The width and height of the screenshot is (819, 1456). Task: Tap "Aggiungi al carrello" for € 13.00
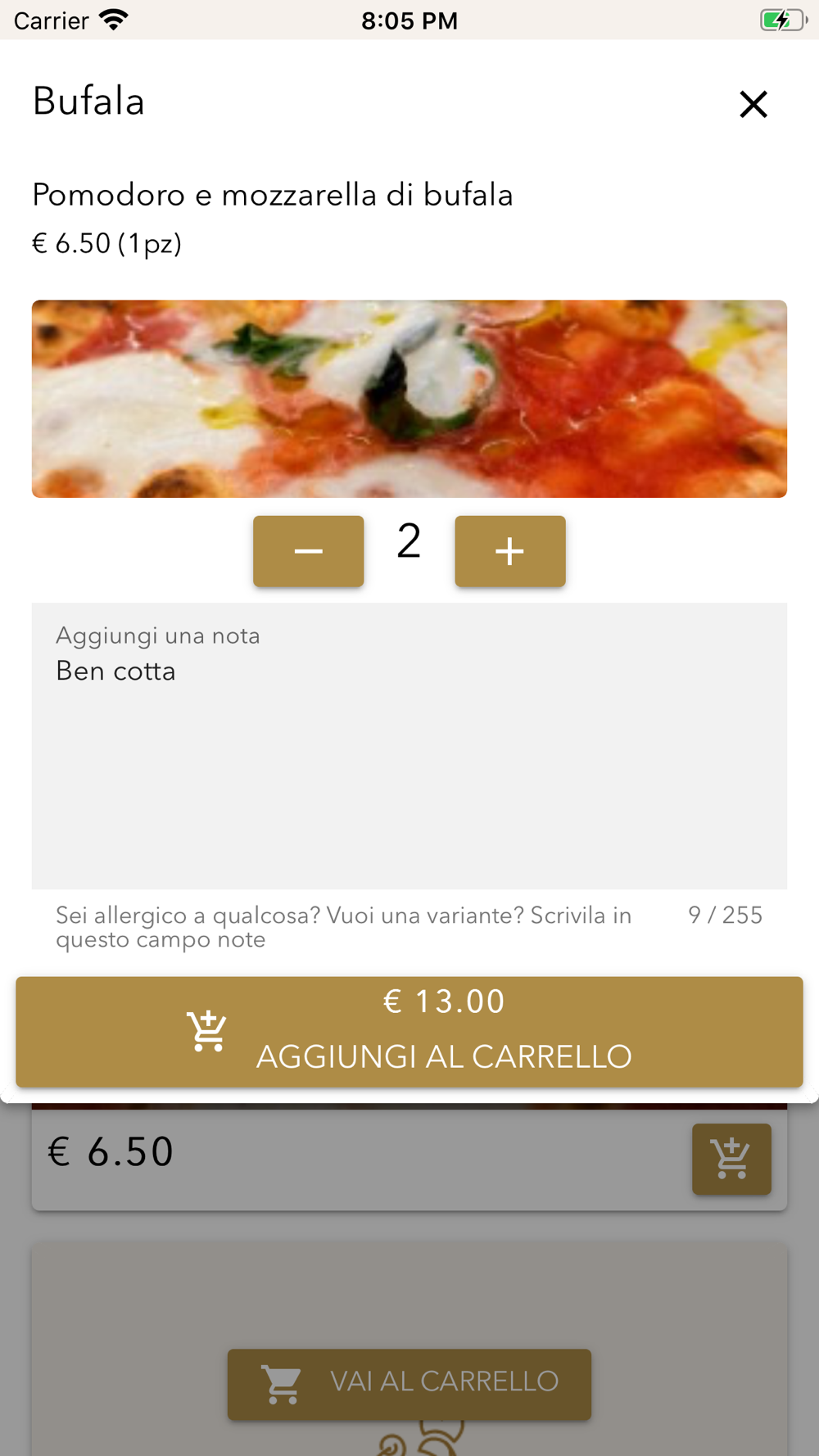409,1031
